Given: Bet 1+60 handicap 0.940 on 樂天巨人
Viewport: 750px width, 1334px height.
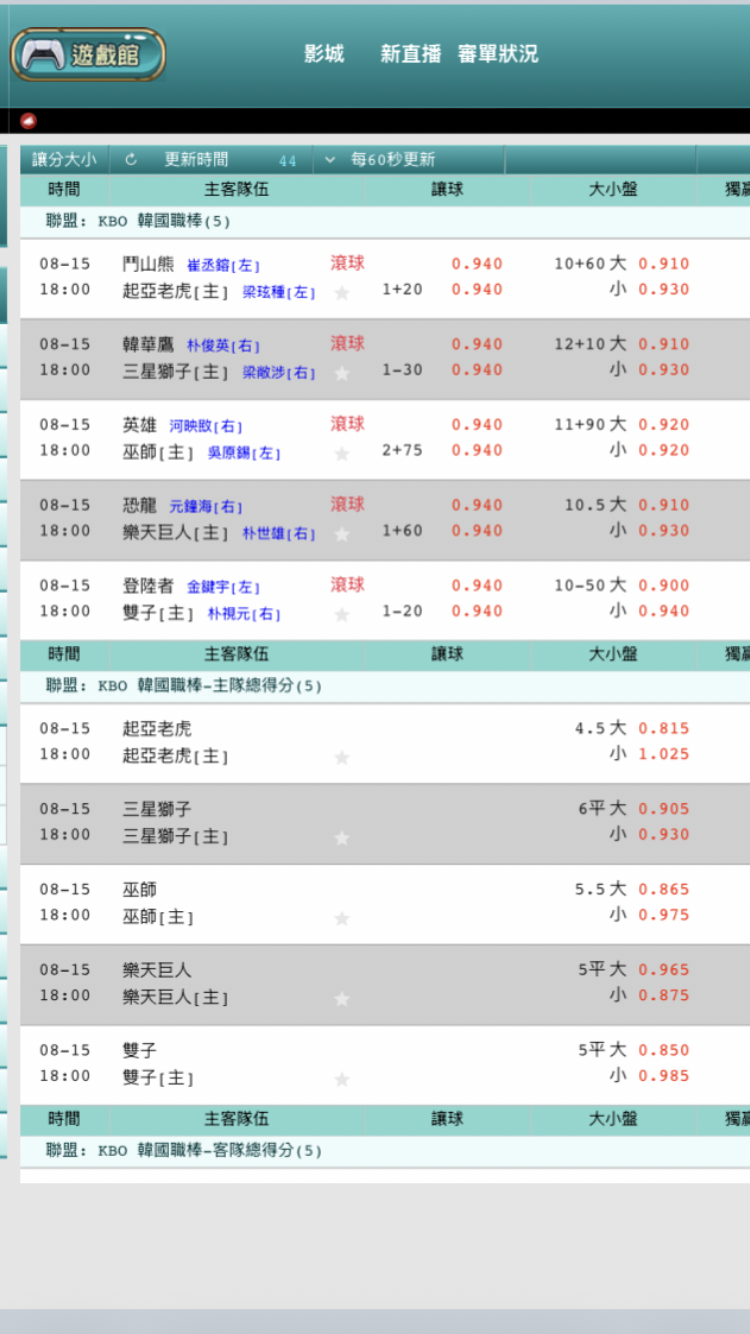Looking at the screenshot, I should [477, 531].
